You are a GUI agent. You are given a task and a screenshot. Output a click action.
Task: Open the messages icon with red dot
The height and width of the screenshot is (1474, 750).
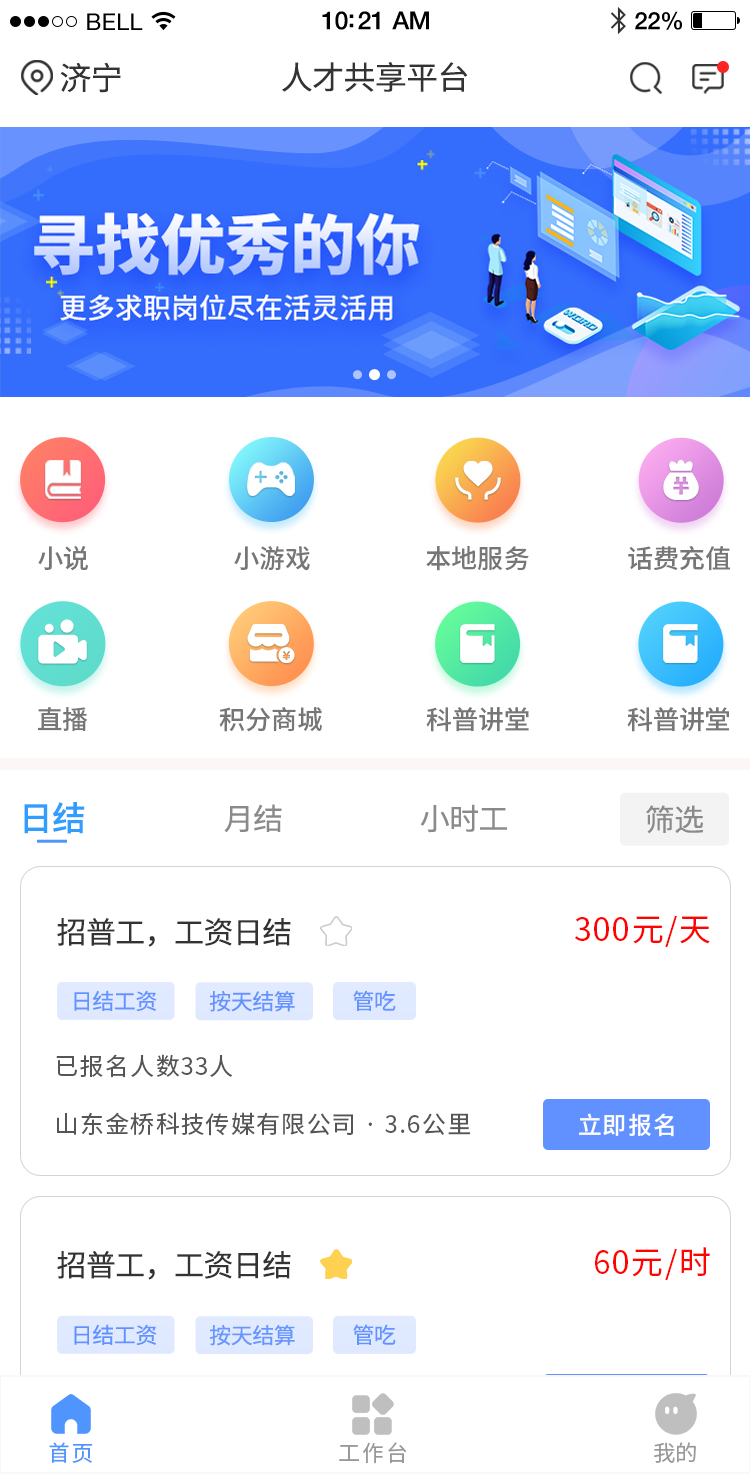pyautogui.click(x=708, y=78)
